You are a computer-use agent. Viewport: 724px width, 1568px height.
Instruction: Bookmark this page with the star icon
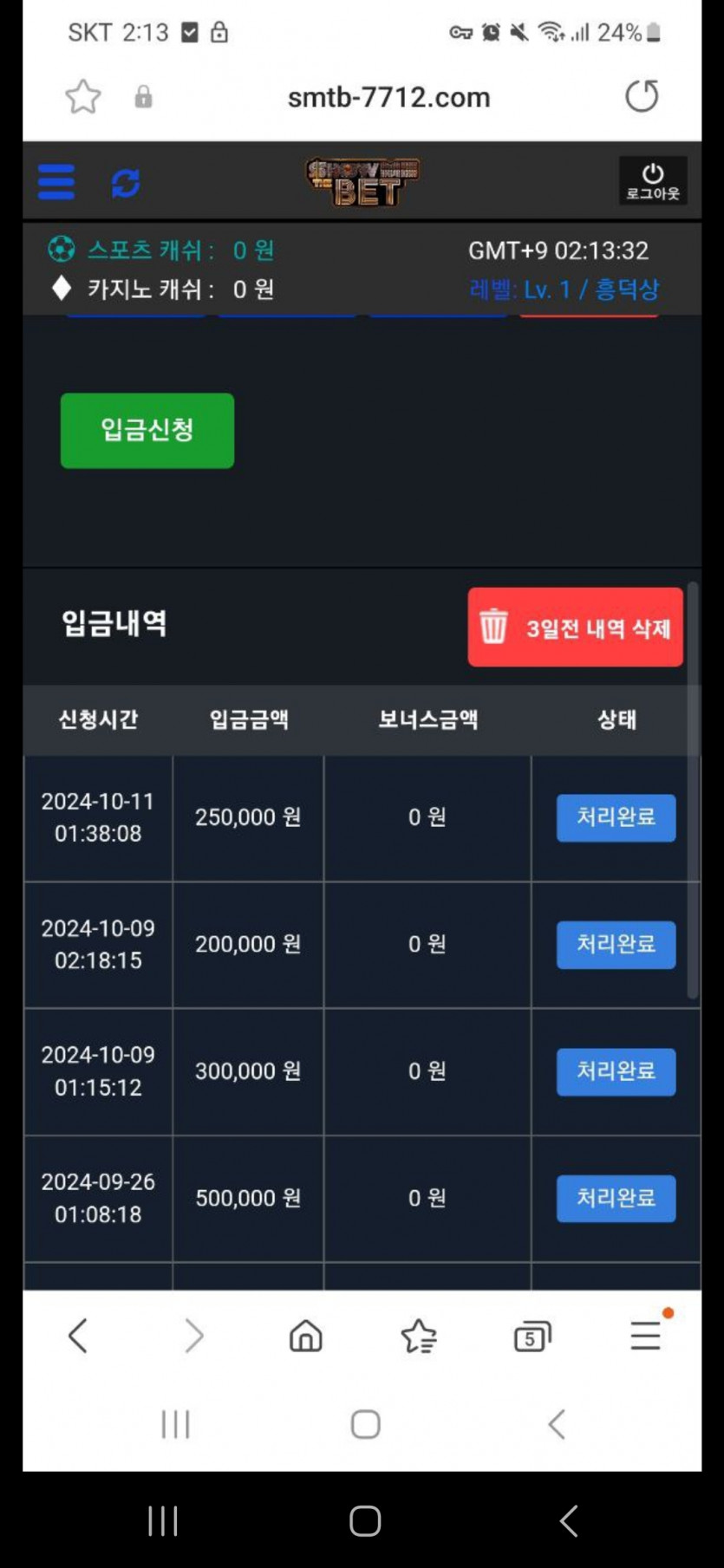click(x=83, y=96)
